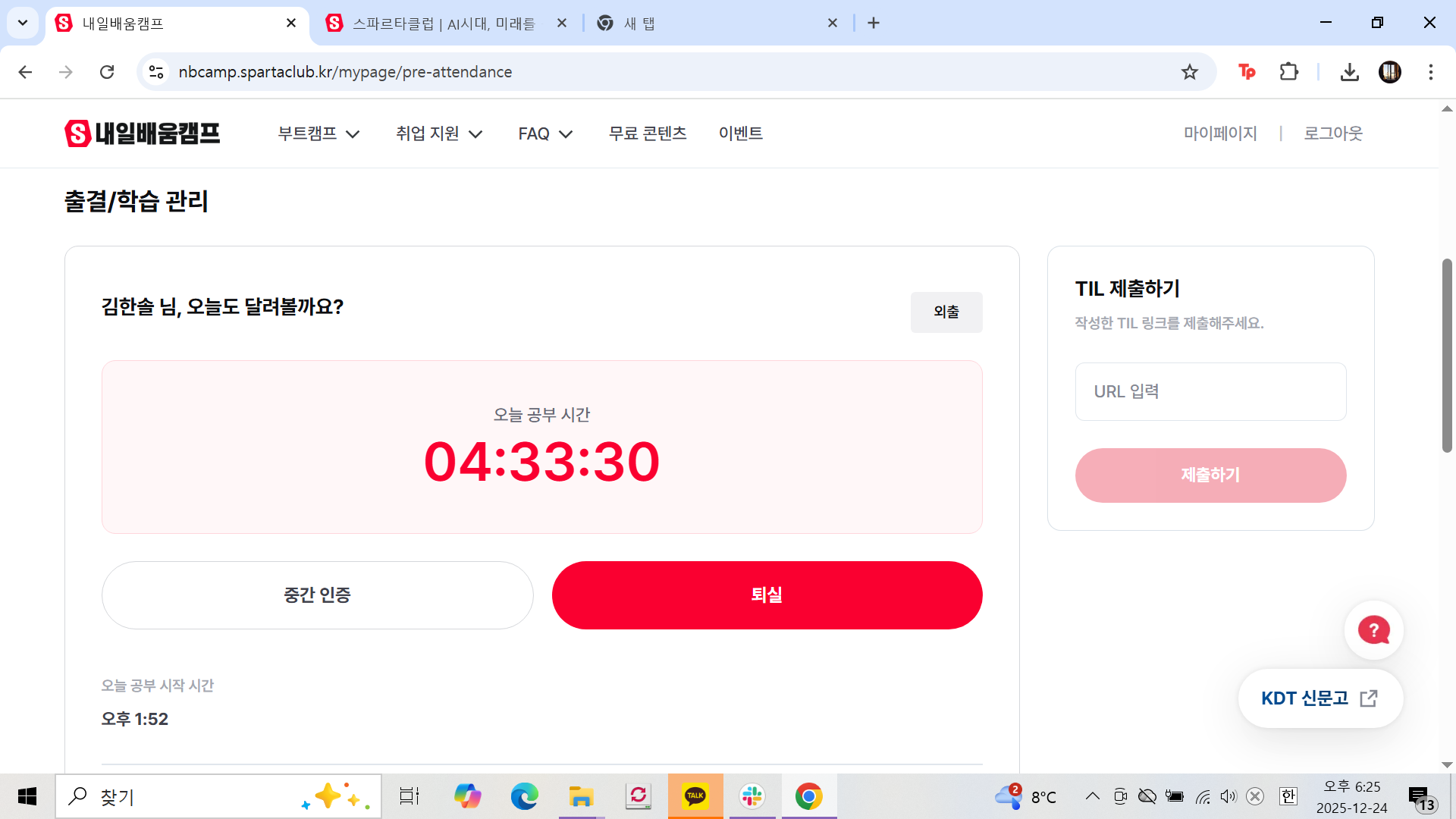Image resolution: width=1456 pixels, height=819 pixels.
Task: Open the KDT 신문고 link
Action: (x=1319, y=698)
